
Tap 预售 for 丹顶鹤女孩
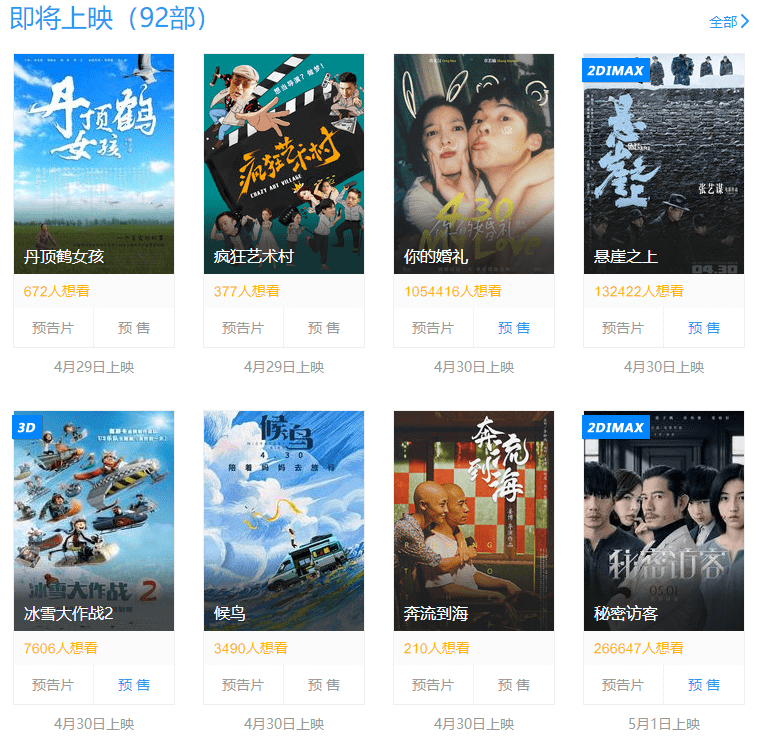click(x=134, y=328)
